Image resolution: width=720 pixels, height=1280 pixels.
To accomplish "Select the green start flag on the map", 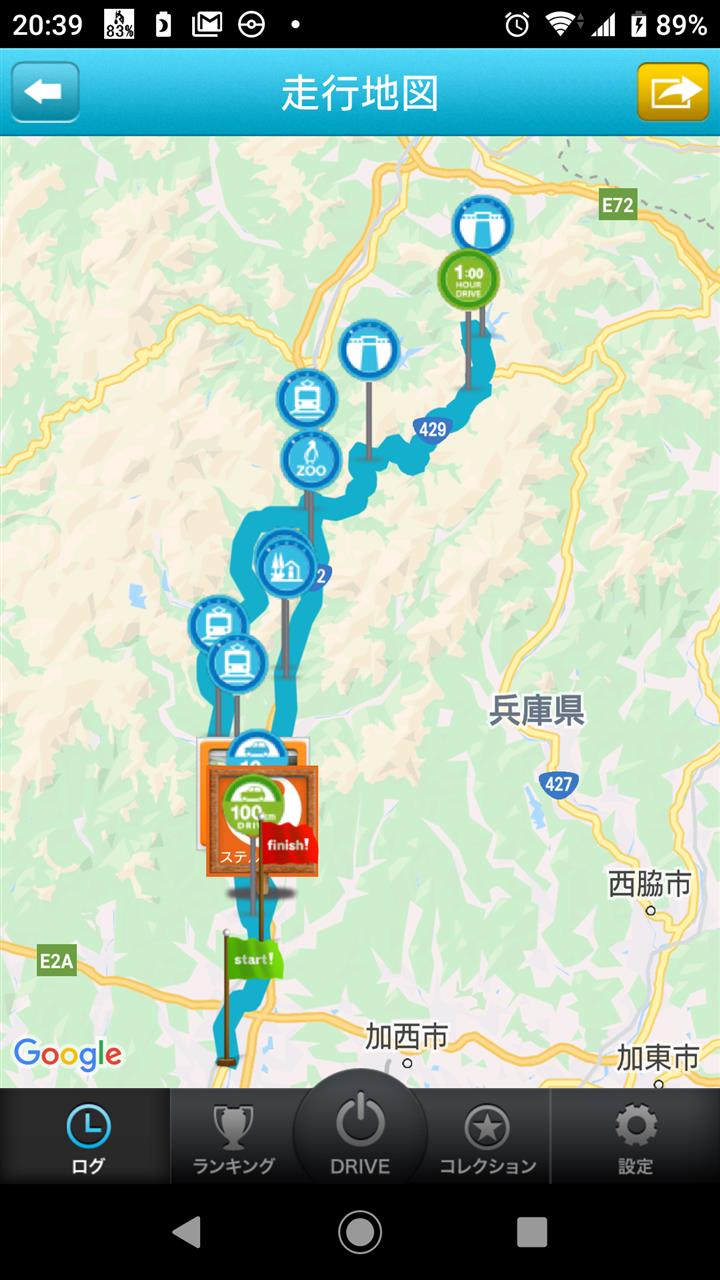I will (x=254, y=959).
